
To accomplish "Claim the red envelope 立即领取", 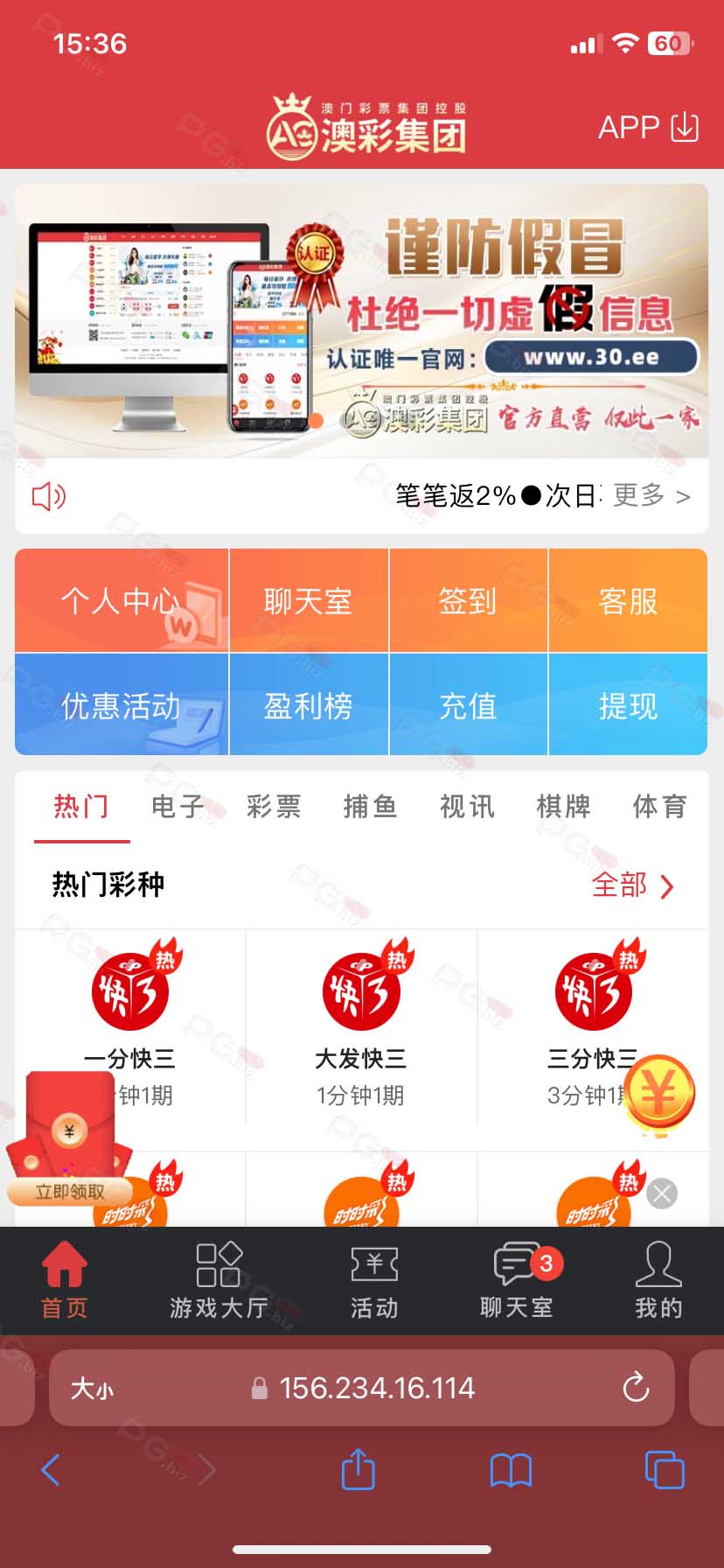I will pos(69,1191).
